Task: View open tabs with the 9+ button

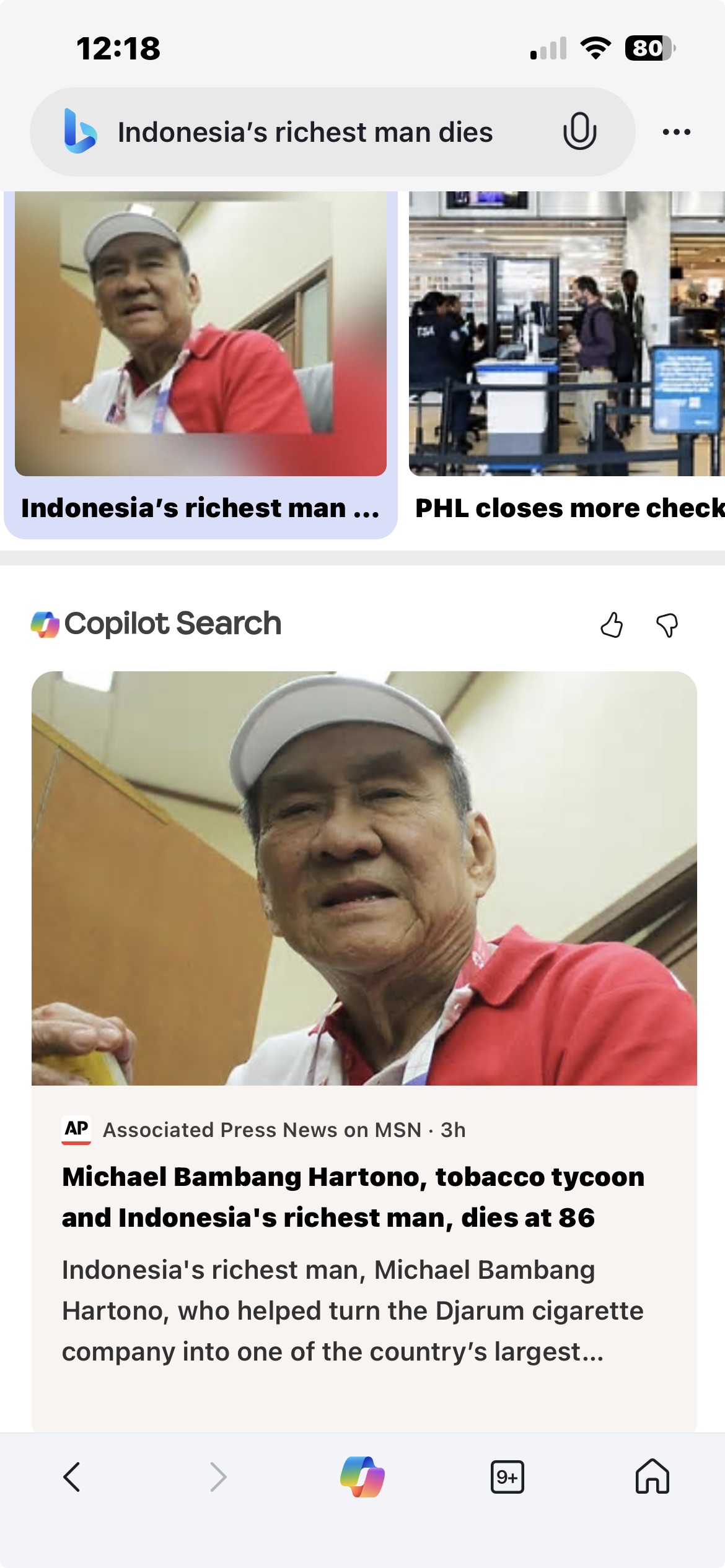Action: click(x=507, y=1477)
